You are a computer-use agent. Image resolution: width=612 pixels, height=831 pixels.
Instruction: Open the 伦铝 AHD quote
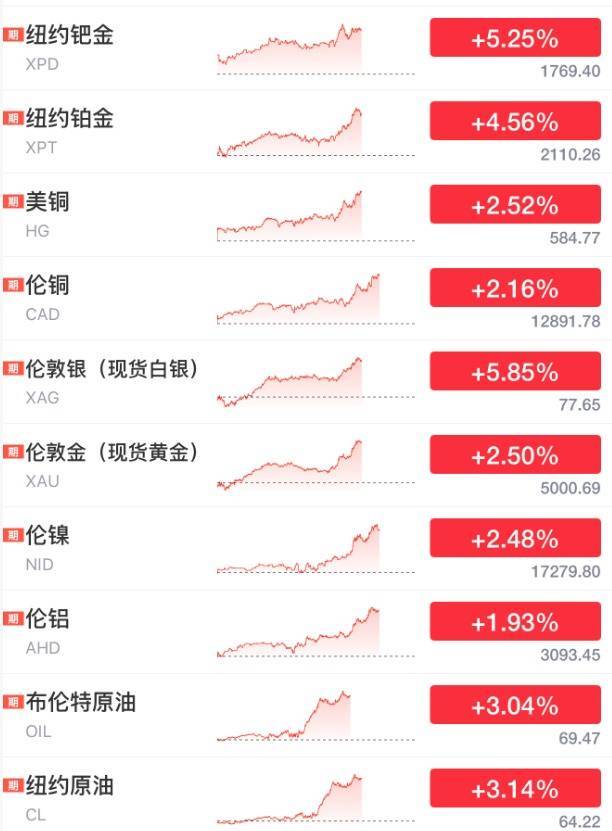(48, 621)
